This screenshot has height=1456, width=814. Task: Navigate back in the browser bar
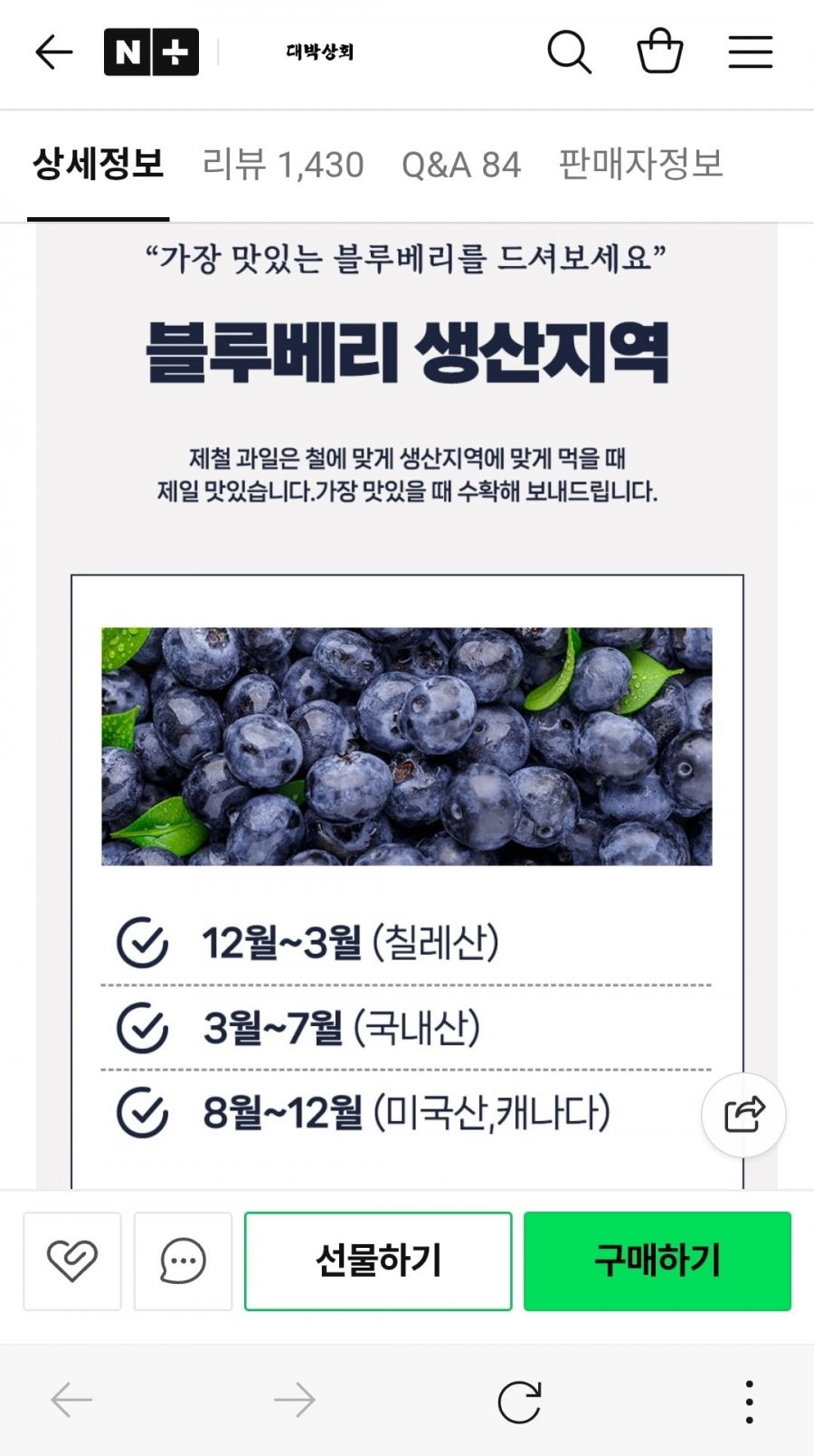tap(71, 1401)
